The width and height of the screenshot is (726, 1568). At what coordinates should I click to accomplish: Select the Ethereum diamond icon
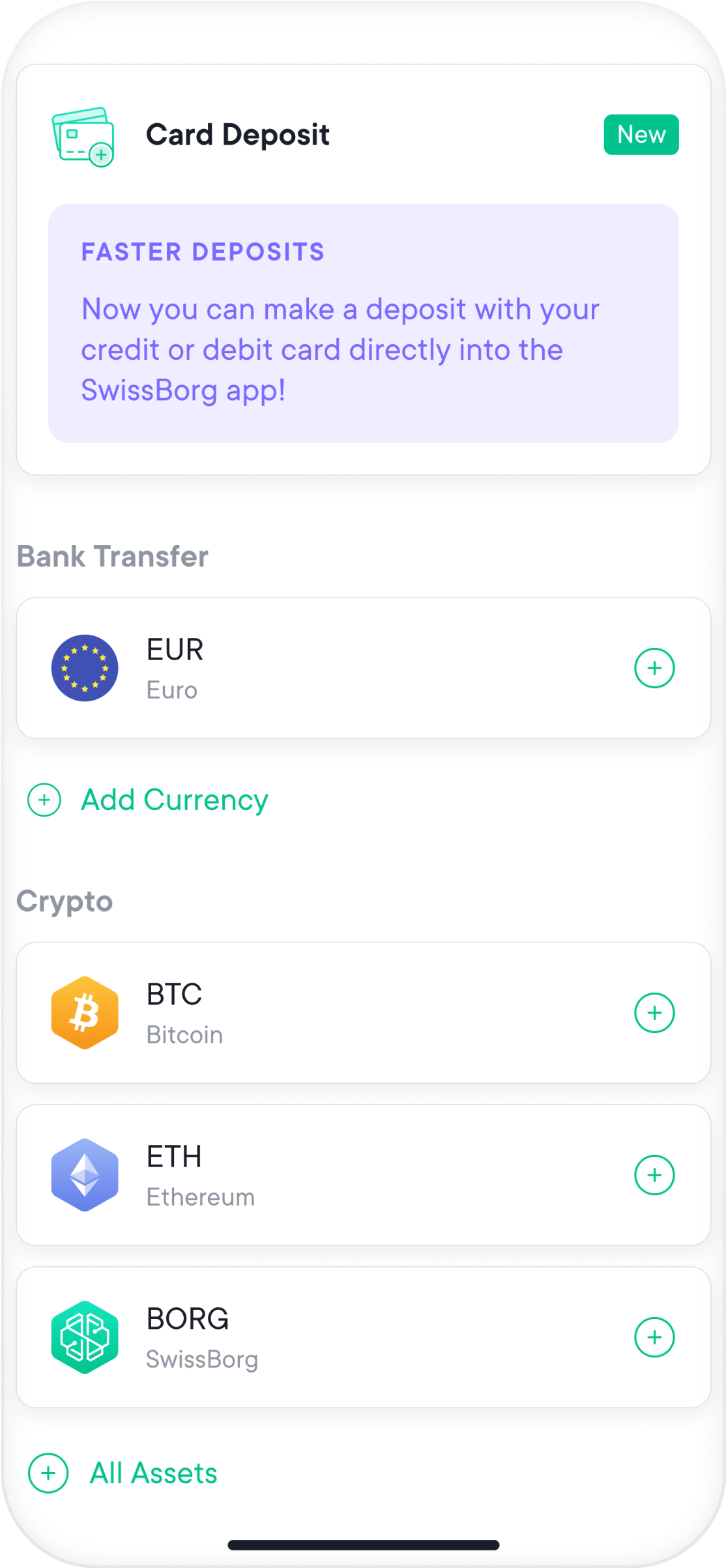pyautogui.click(x=85, y=1174)
